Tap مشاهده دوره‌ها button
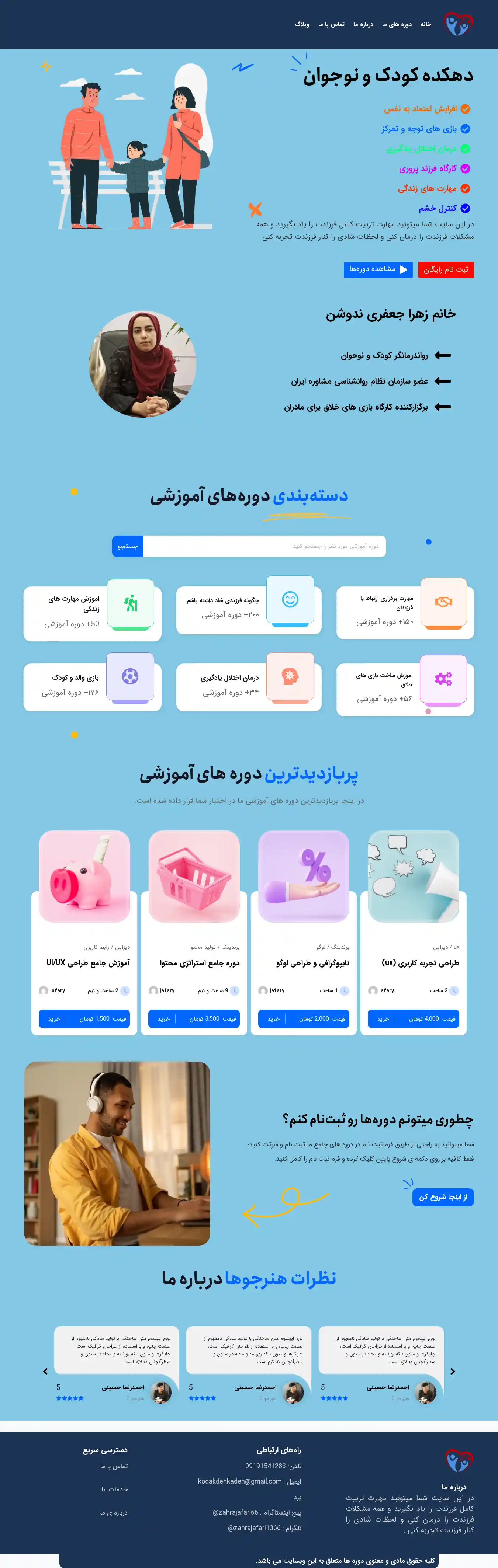 pyautogui.click(x=378, y=270)
